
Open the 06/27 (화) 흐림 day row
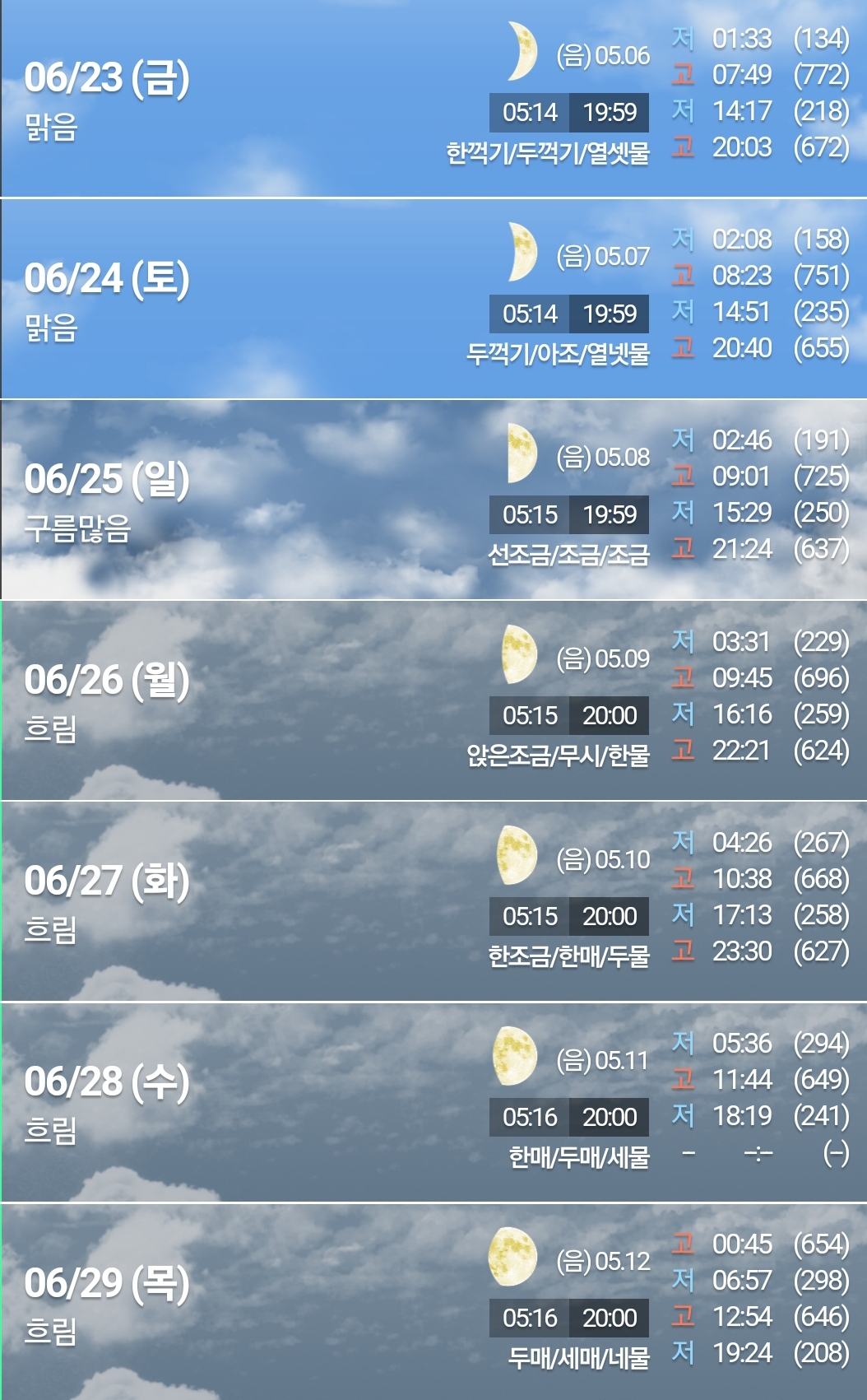click(x=433, y=901)
